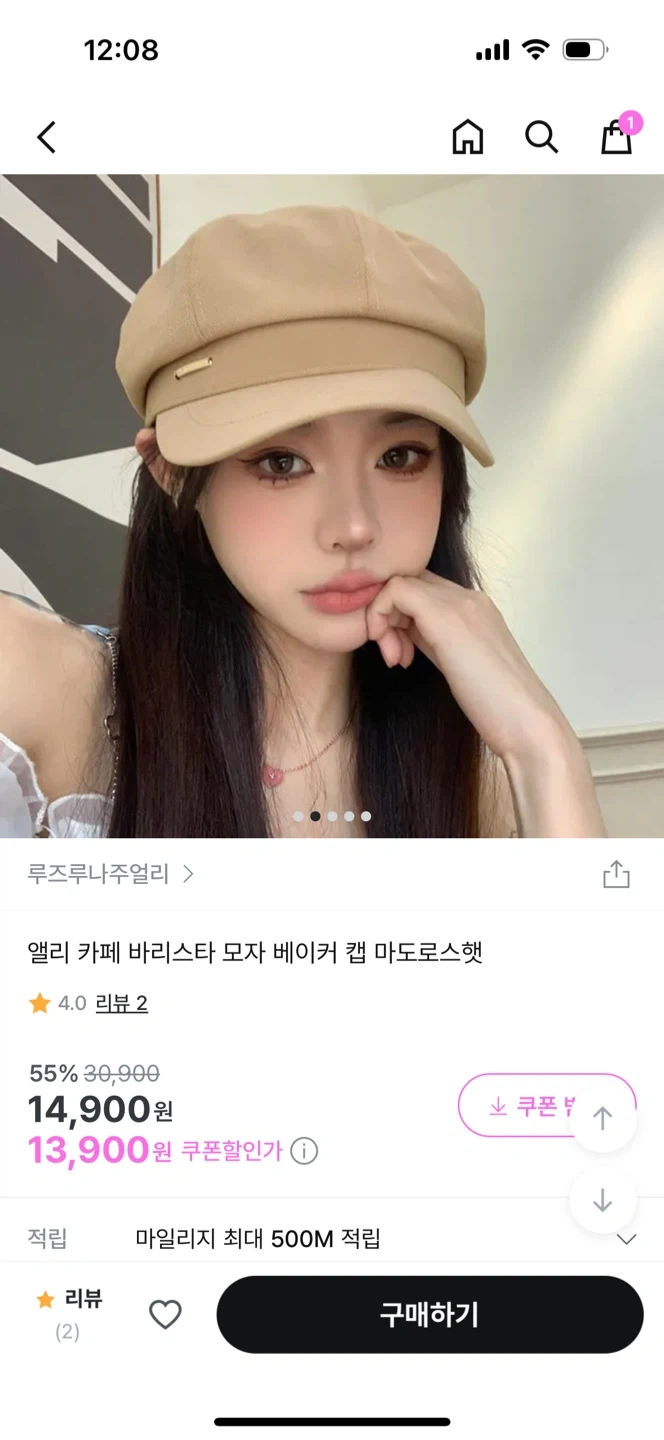Open the 루즈루나주얼리 store page

[110, 874]
